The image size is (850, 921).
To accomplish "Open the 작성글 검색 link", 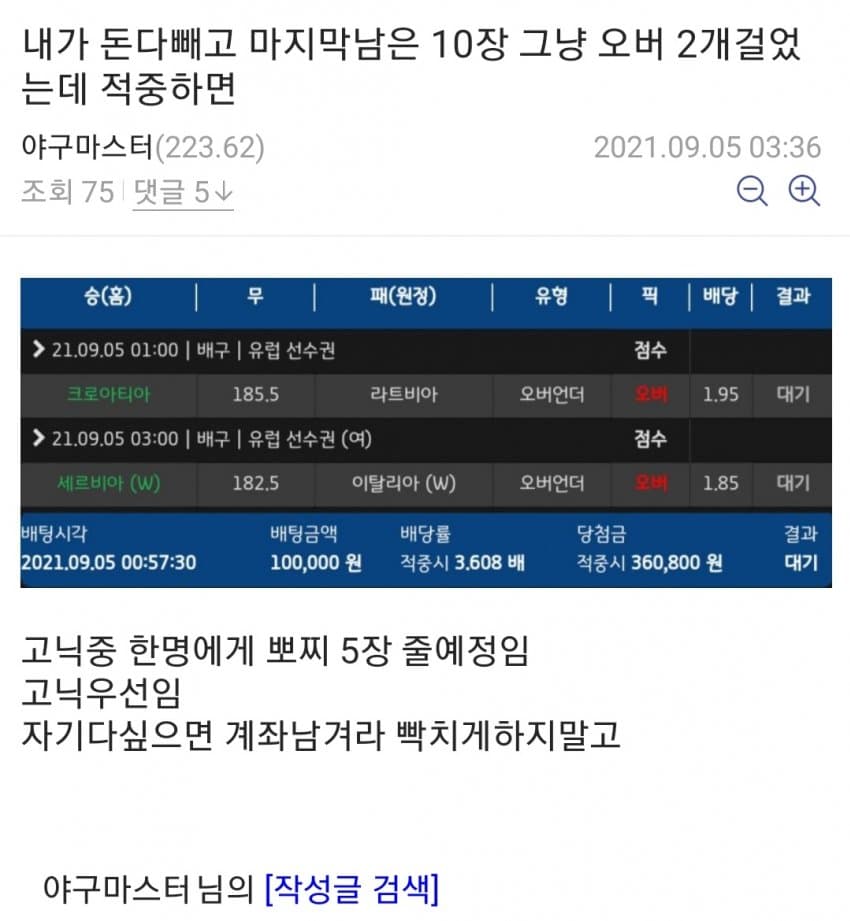I will (351, 887).
